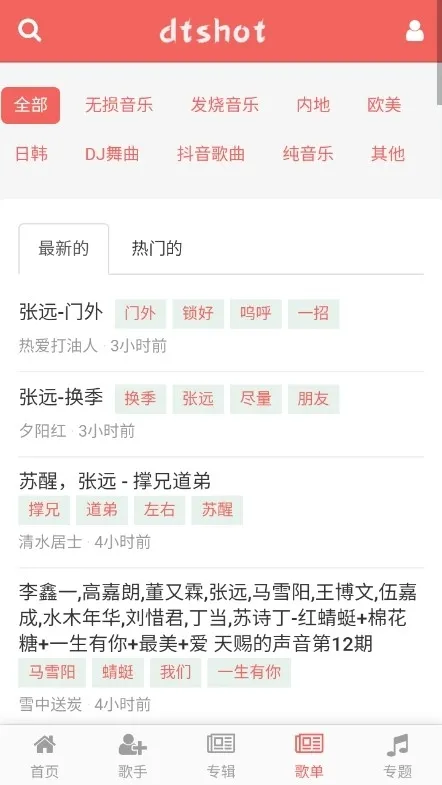
Task: Choose the 欧美 category
Action: pyautogui.click(x=384, y=105)
